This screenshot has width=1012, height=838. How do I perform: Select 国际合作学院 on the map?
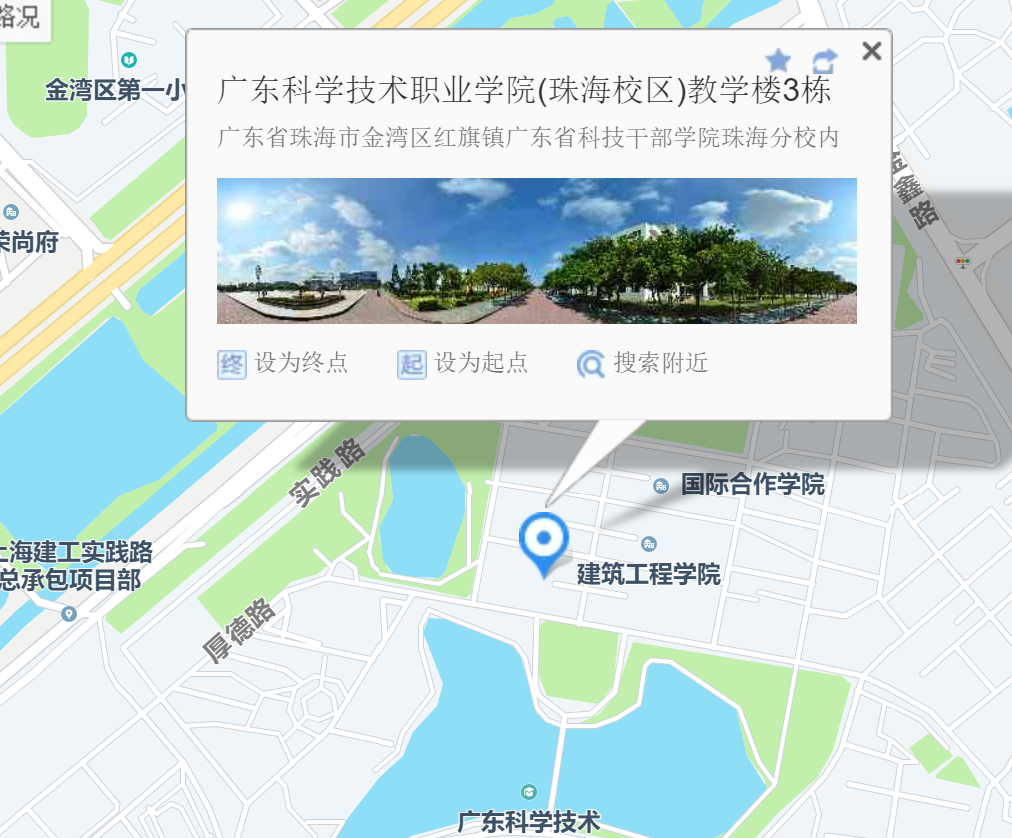click(752, 486)
